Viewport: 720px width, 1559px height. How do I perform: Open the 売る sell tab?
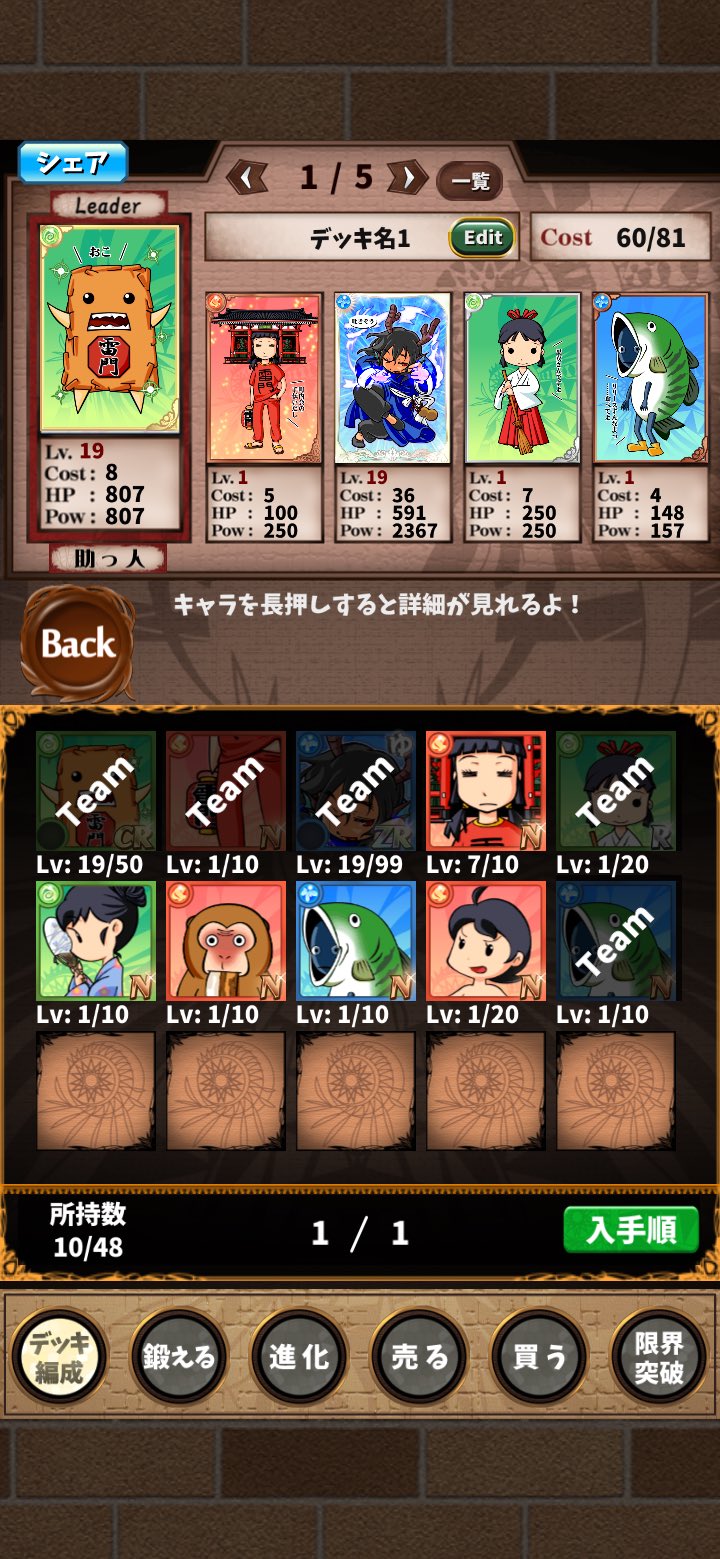pos(419,1357)
